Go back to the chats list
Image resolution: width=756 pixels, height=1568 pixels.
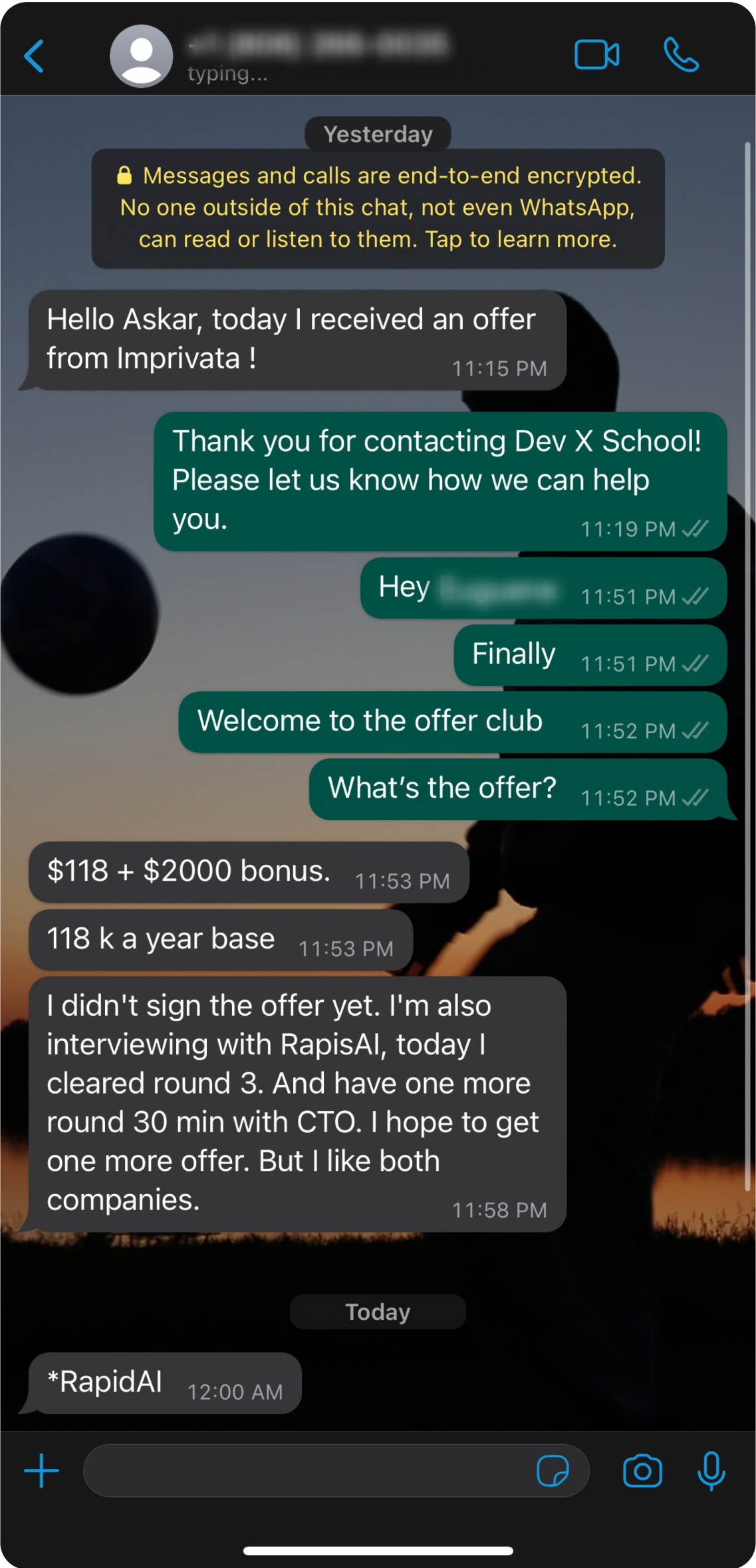[34, 55]
